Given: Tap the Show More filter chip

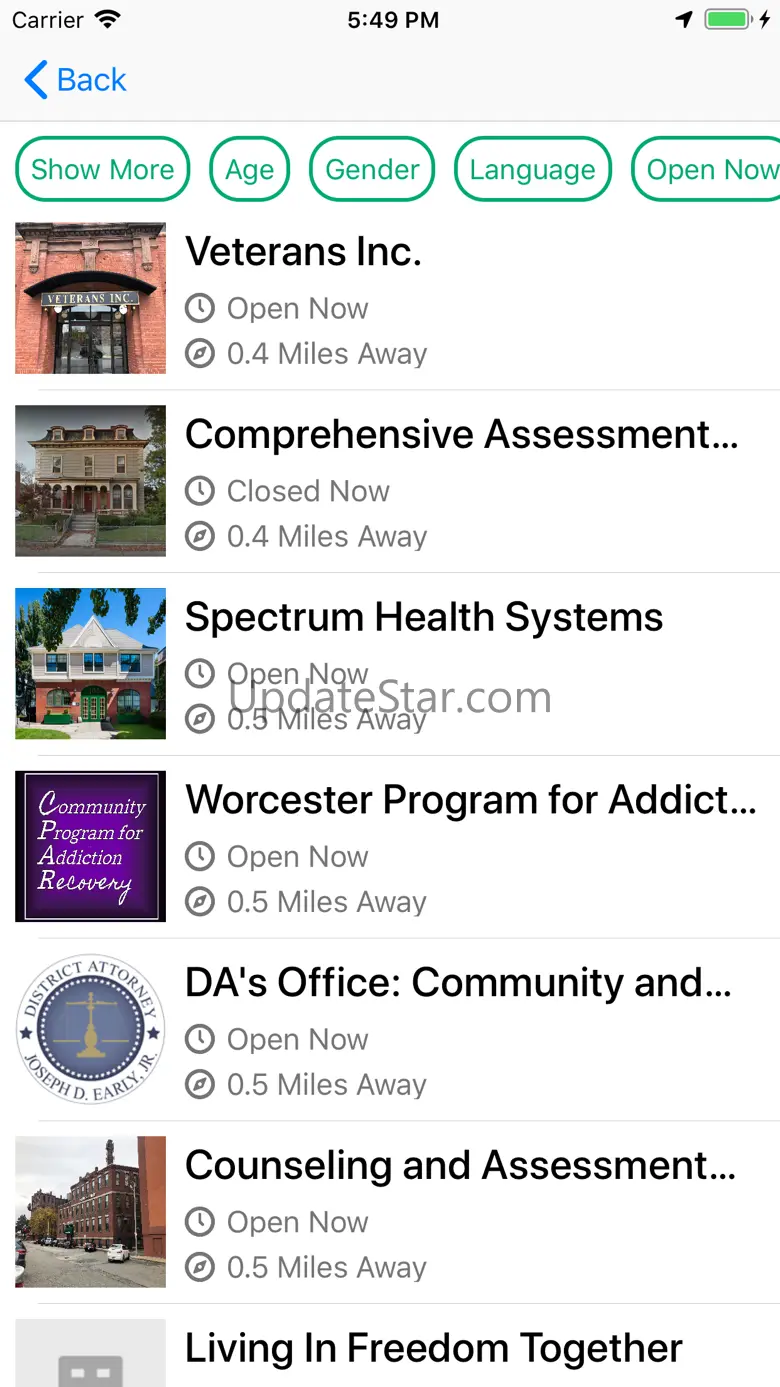Looking at the screenshot, I should 102,170.
